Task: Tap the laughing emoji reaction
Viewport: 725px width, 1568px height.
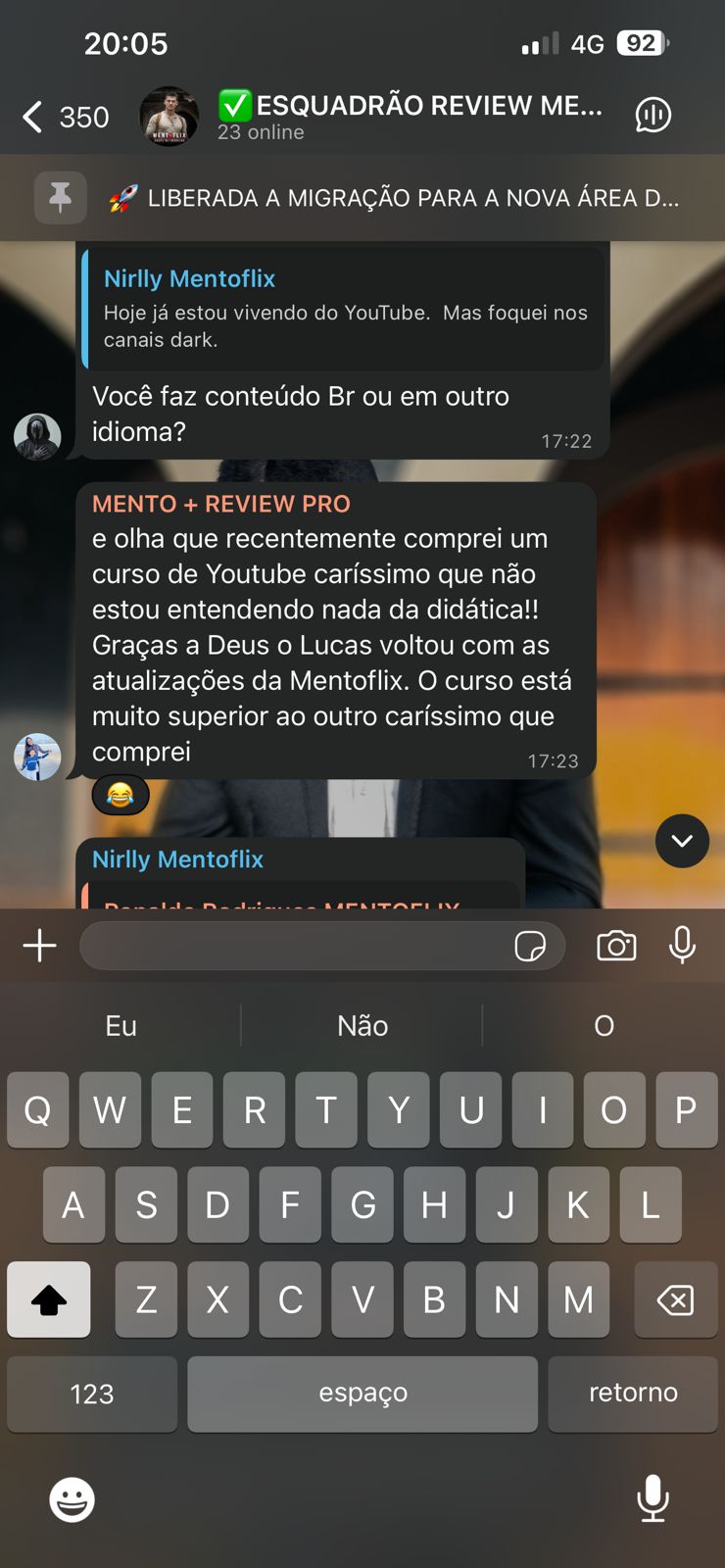Action: 121,795
